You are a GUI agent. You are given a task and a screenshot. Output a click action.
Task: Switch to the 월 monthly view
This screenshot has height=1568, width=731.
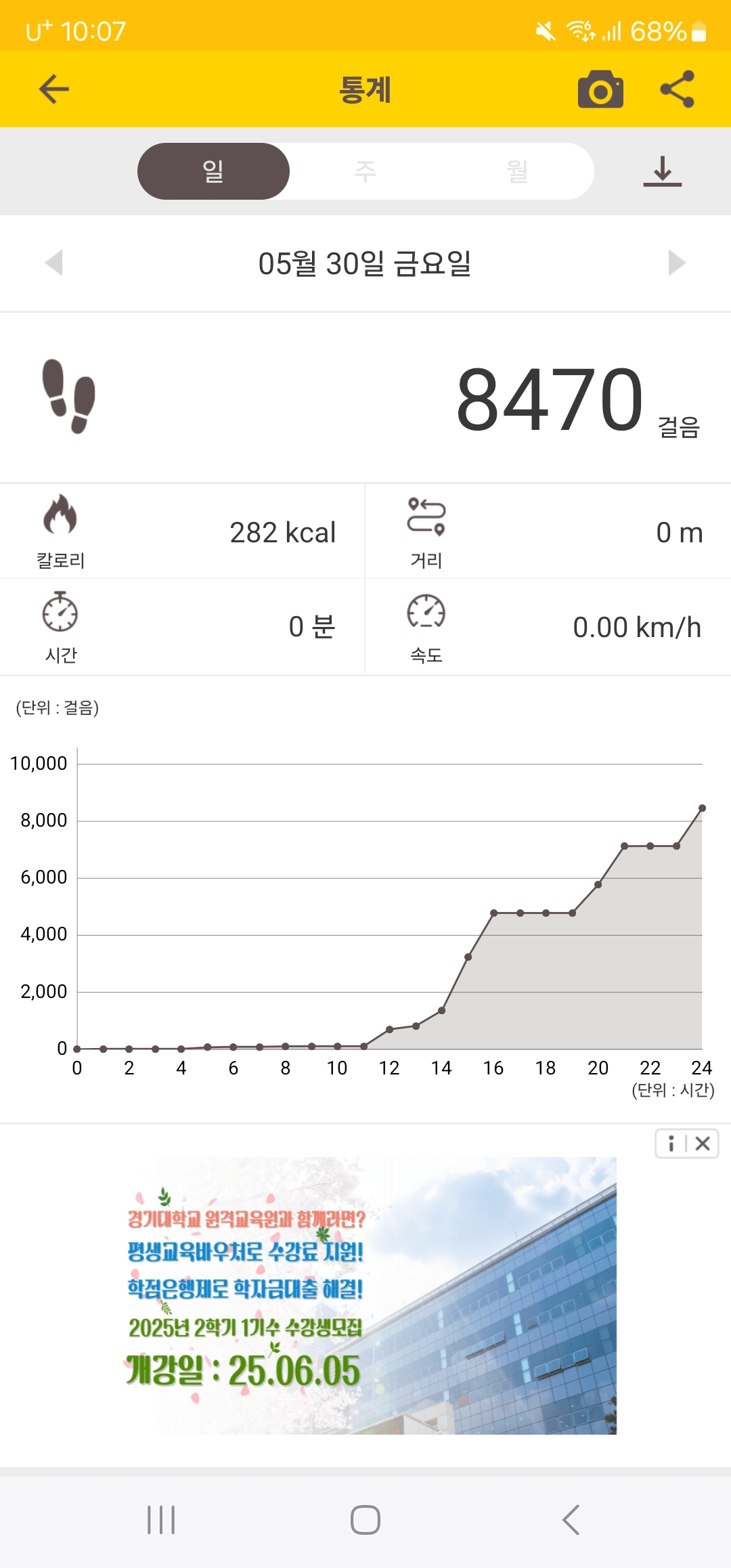coord(517,171)
